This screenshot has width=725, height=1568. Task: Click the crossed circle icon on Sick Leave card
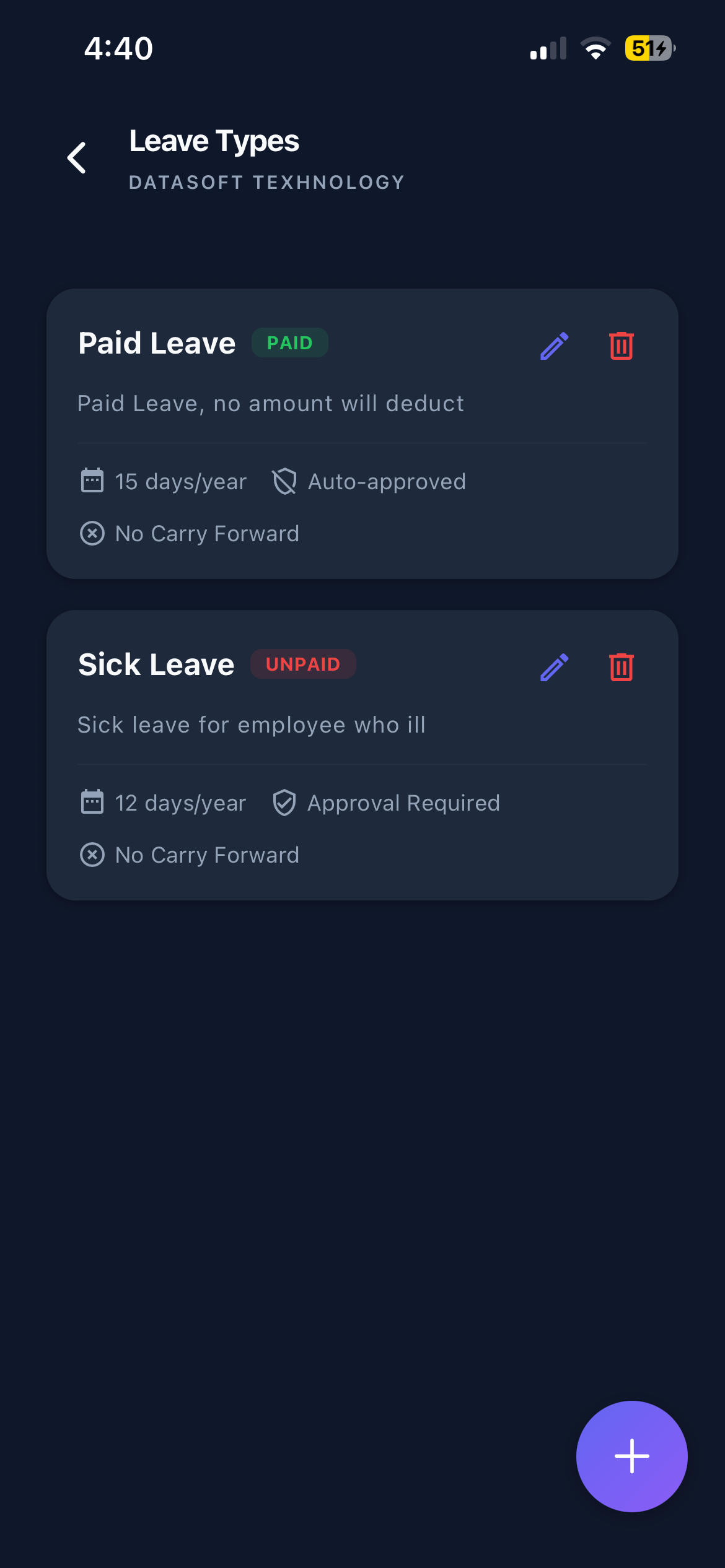click(x=92, y=855)
